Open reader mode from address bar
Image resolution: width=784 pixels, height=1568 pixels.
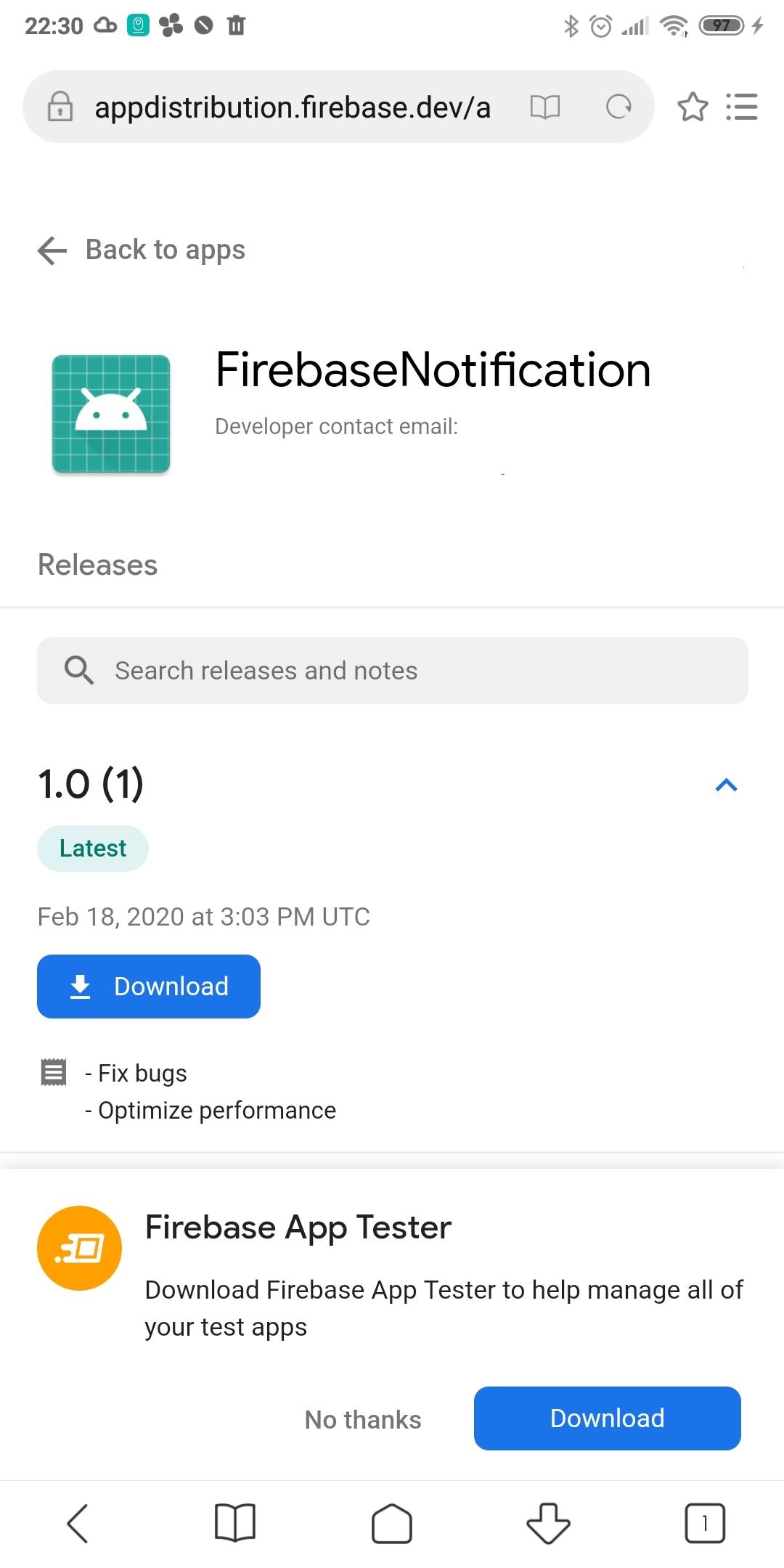(544, 107)
